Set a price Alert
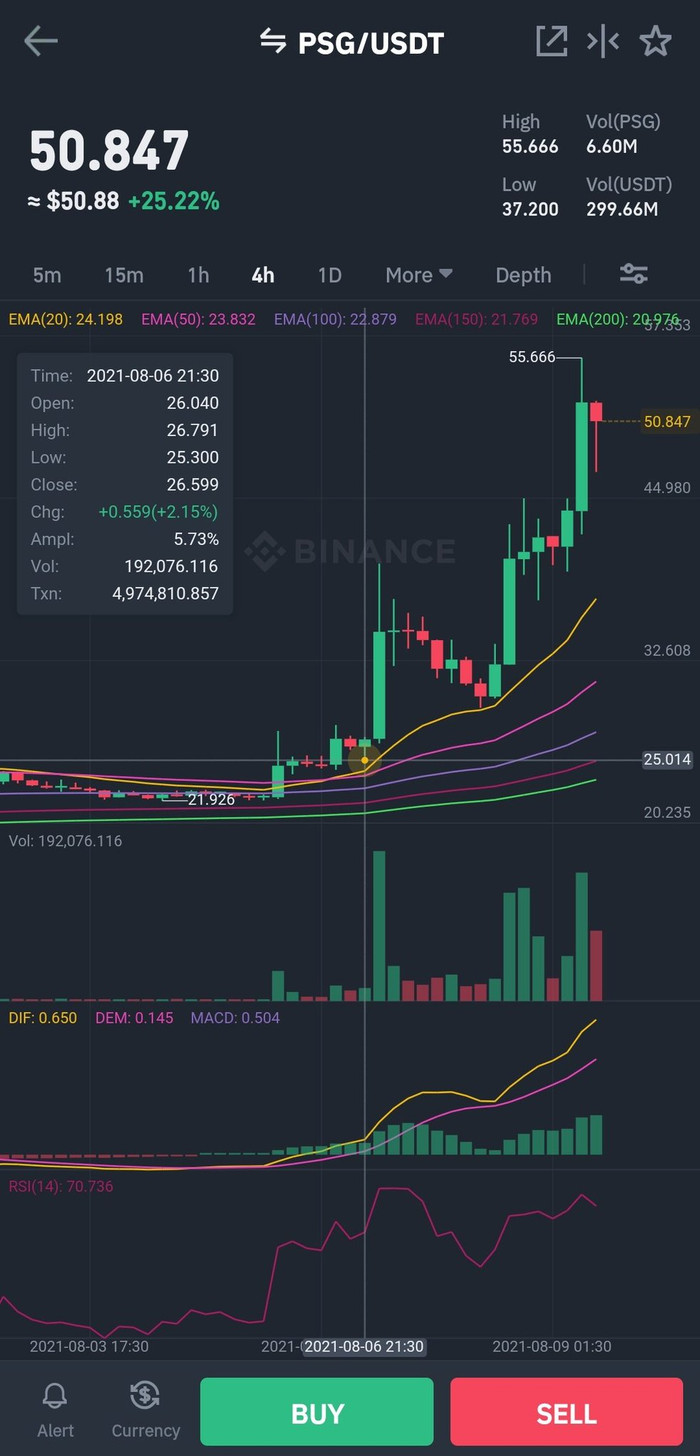 (55, 1410)
